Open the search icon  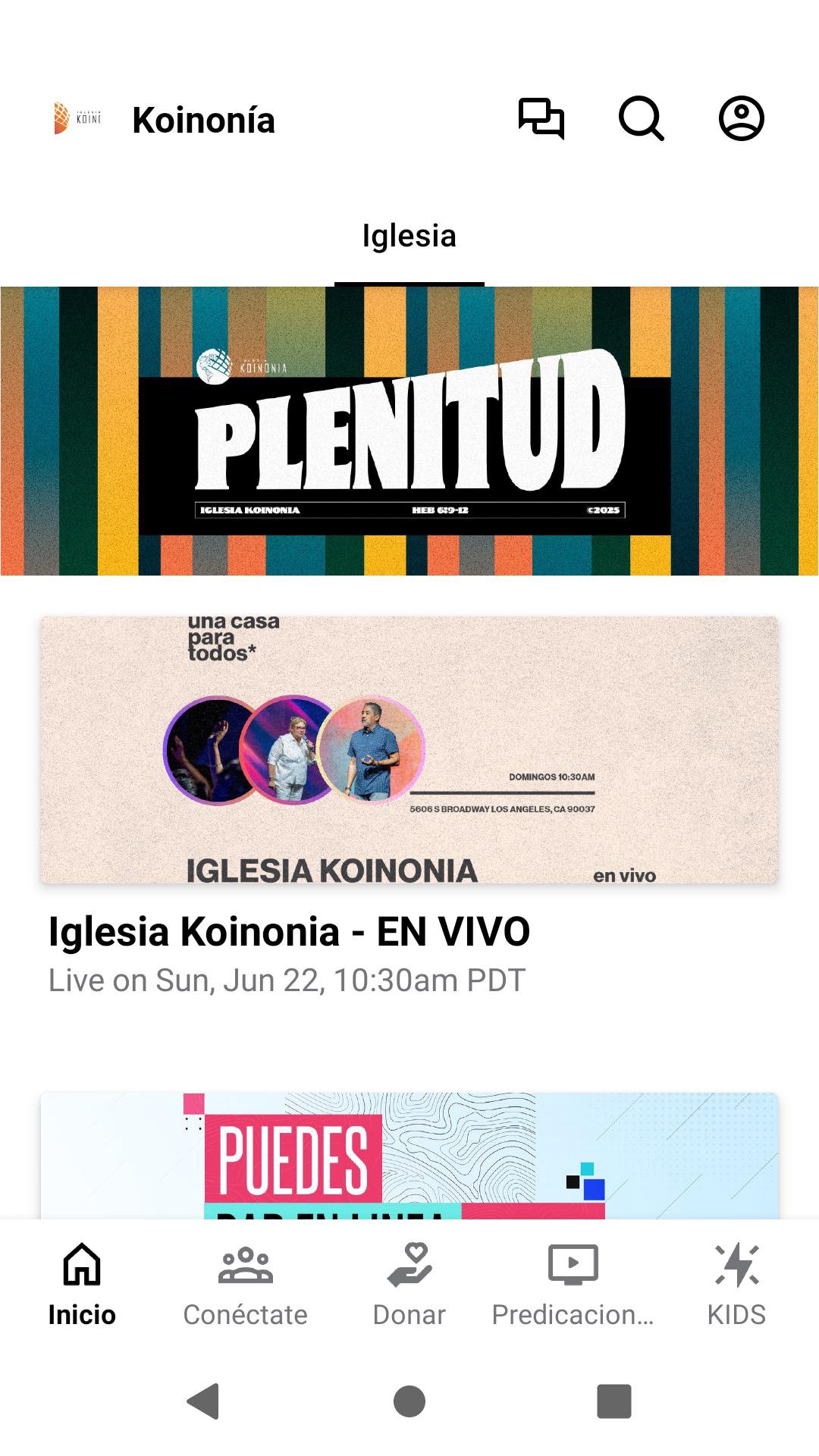coord(641,119)
